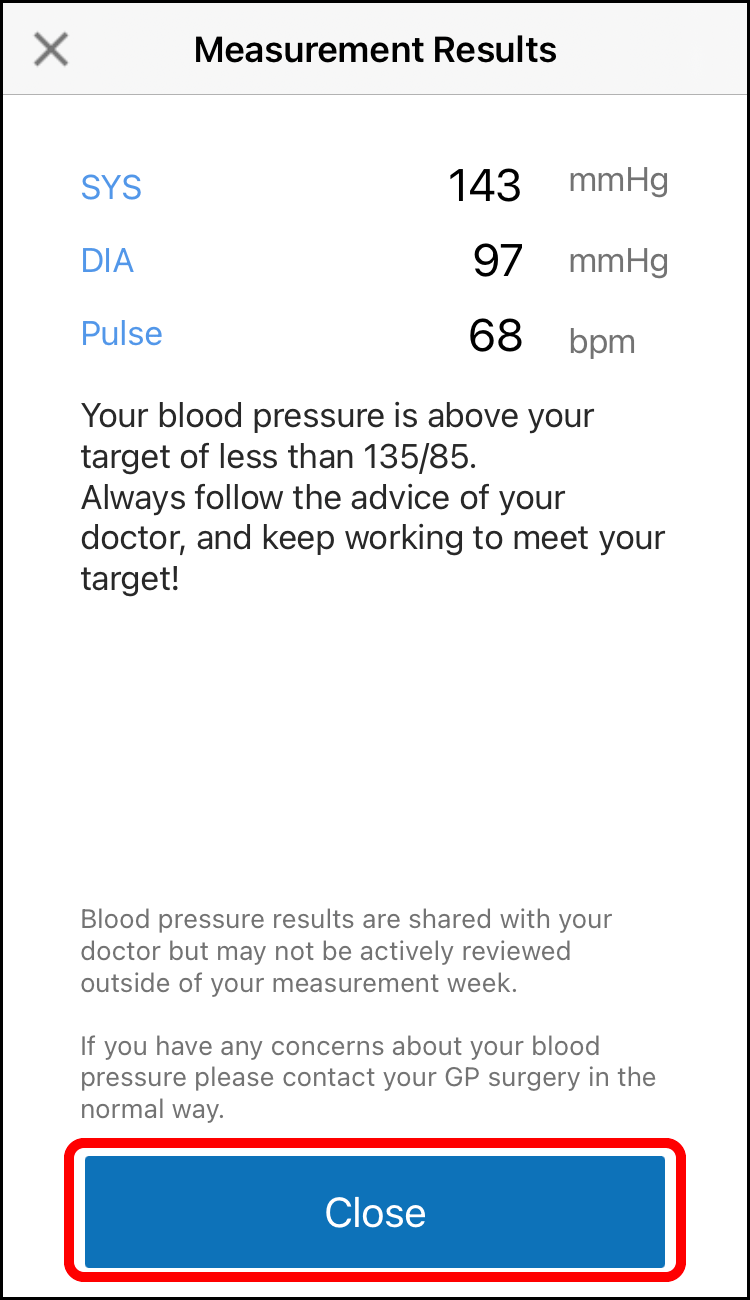Click the bpm unit label
750x1300 pixels.
pyautogui.click(x=602, y=341)
